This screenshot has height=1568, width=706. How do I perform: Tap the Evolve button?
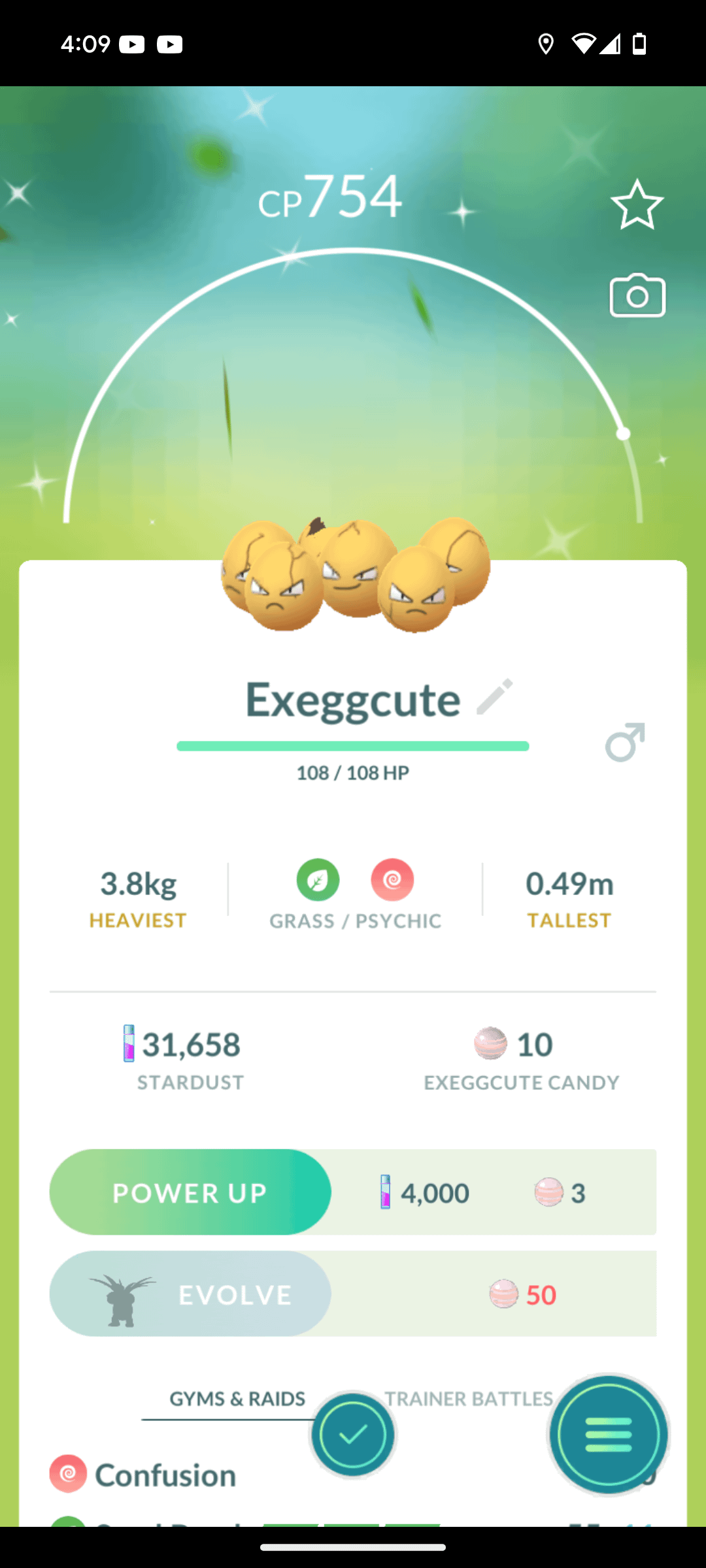click(x=190, y=1294)
